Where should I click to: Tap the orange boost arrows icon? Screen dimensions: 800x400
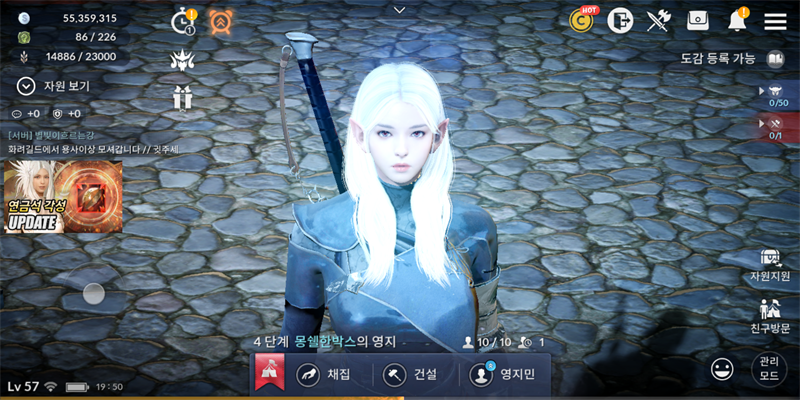(218, 21)
